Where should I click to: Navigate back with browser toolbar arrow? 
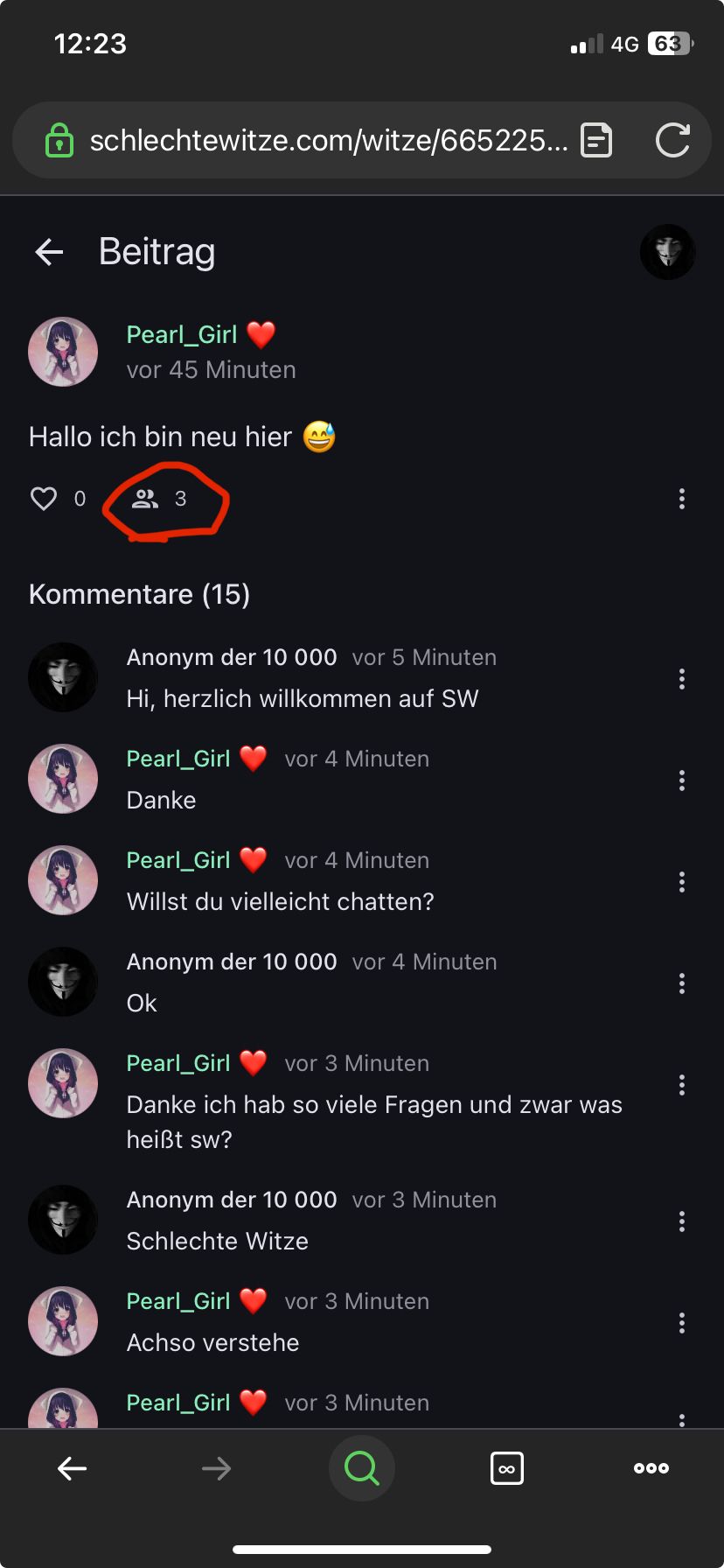coord(72,1468)
